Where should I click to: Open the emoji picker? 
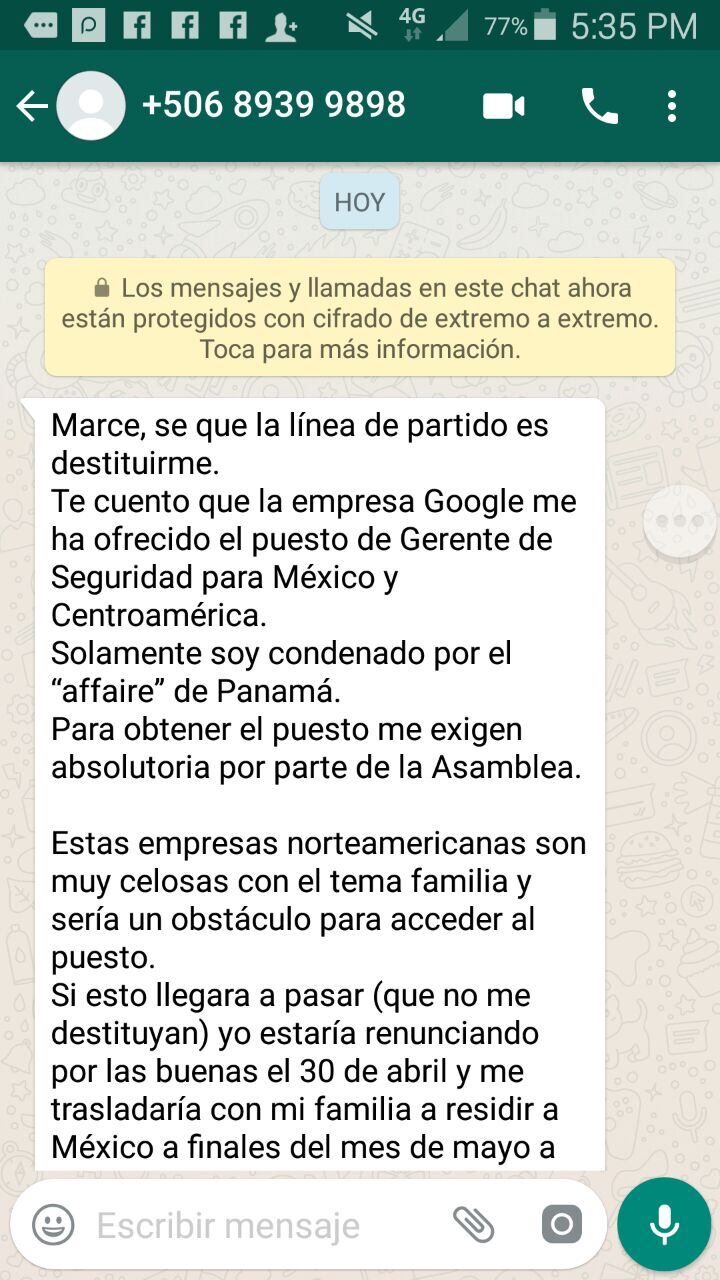point(53,1224)
